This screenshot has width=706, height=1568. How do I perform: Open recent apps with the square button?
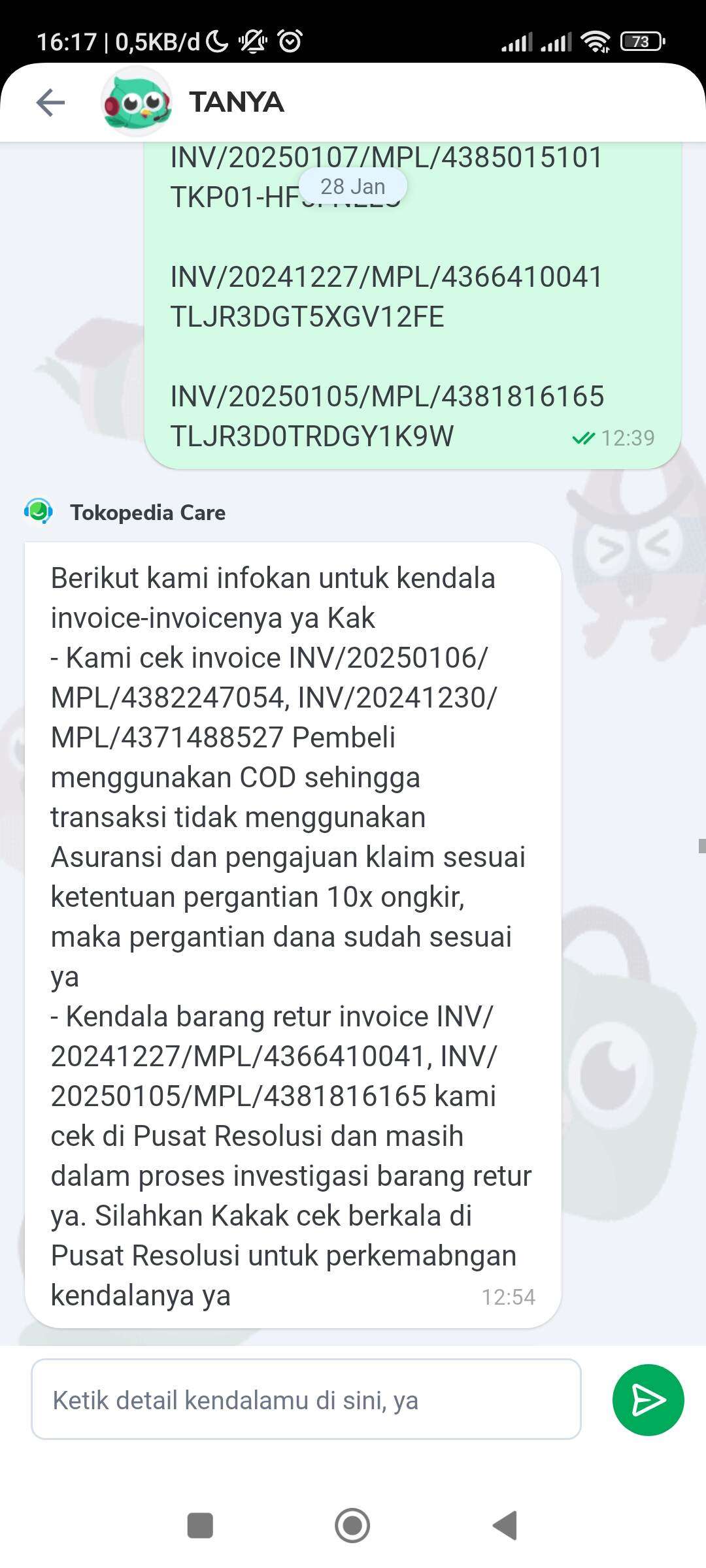[x=200, y=1526]
